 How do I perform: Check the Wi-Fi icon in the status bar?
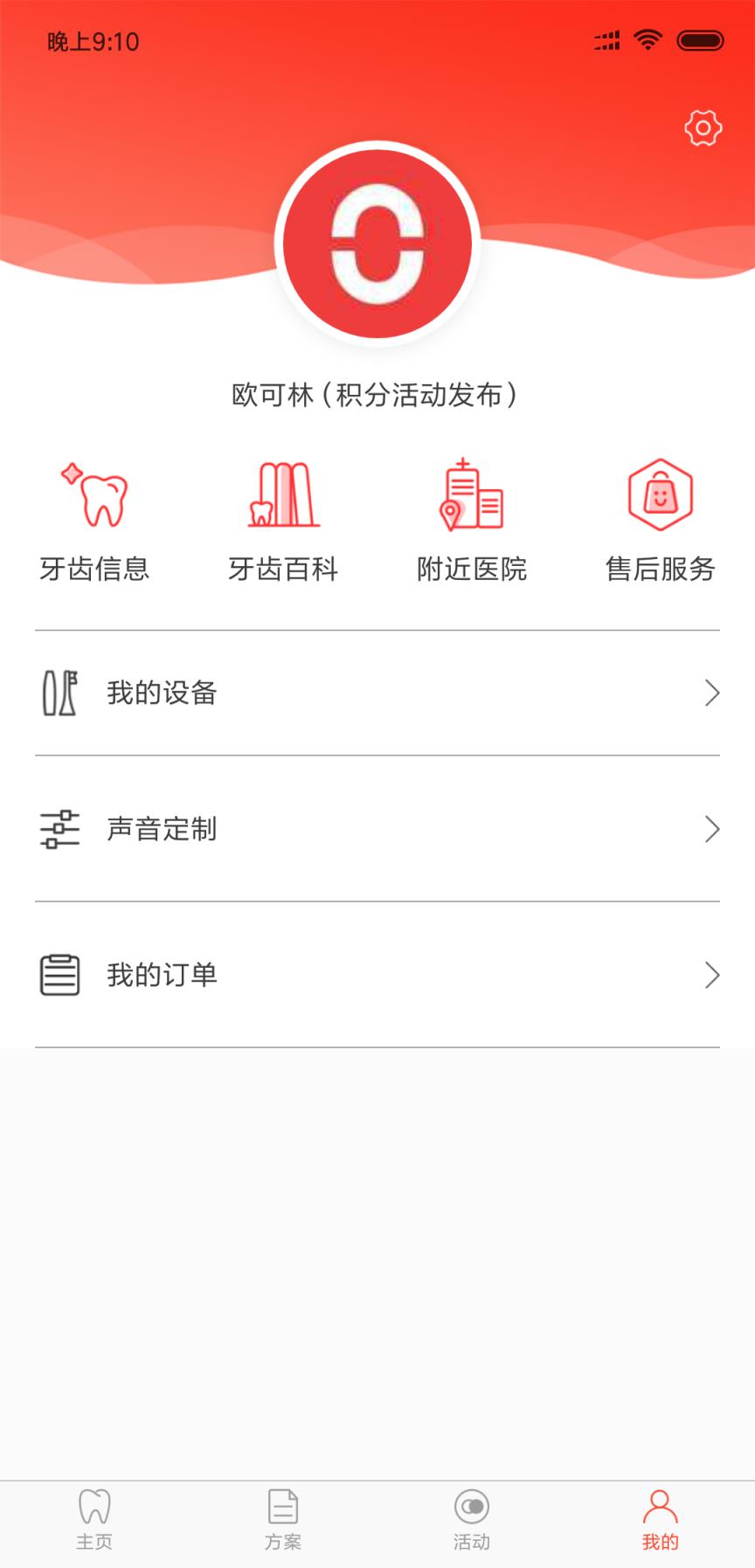(647, 39)
